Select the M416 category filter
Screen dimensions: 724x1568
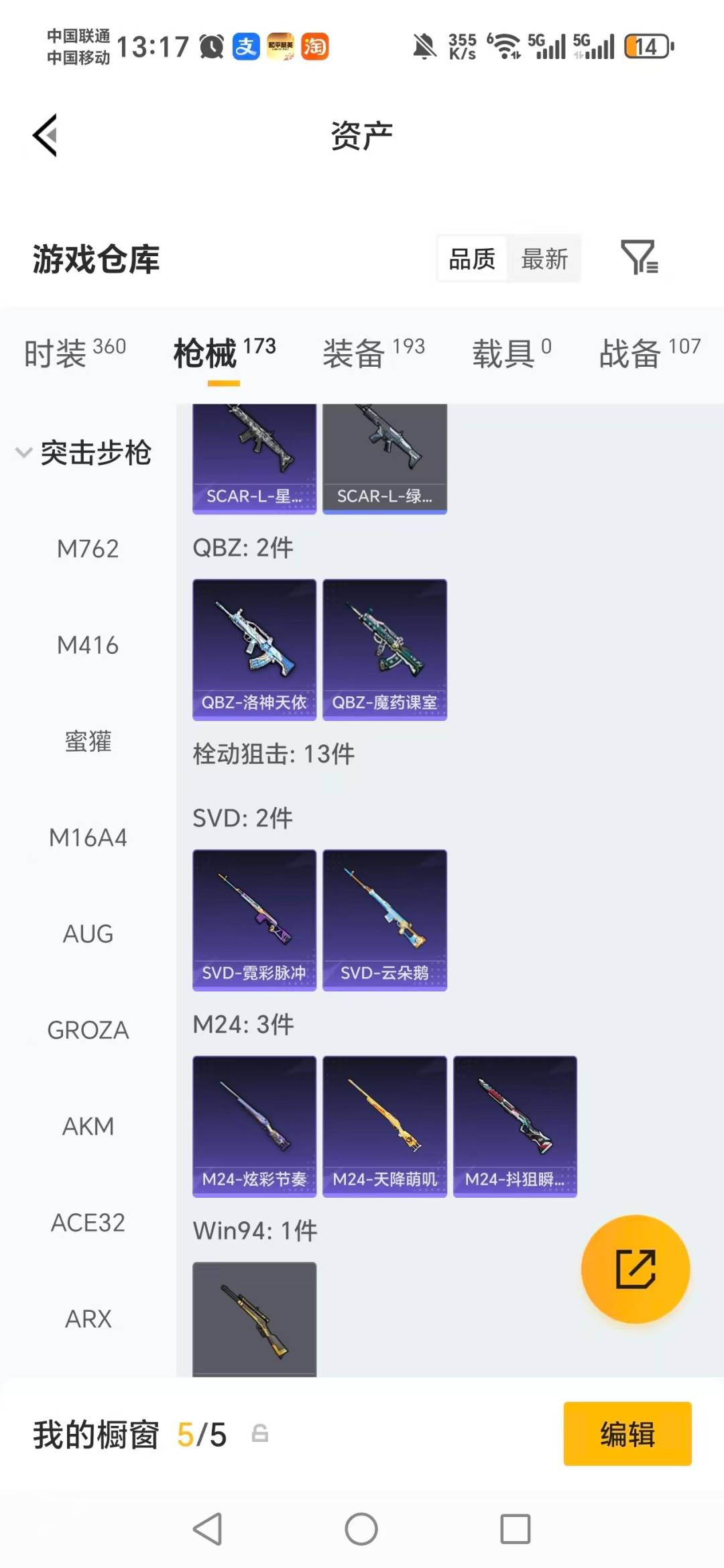point(88,645)
